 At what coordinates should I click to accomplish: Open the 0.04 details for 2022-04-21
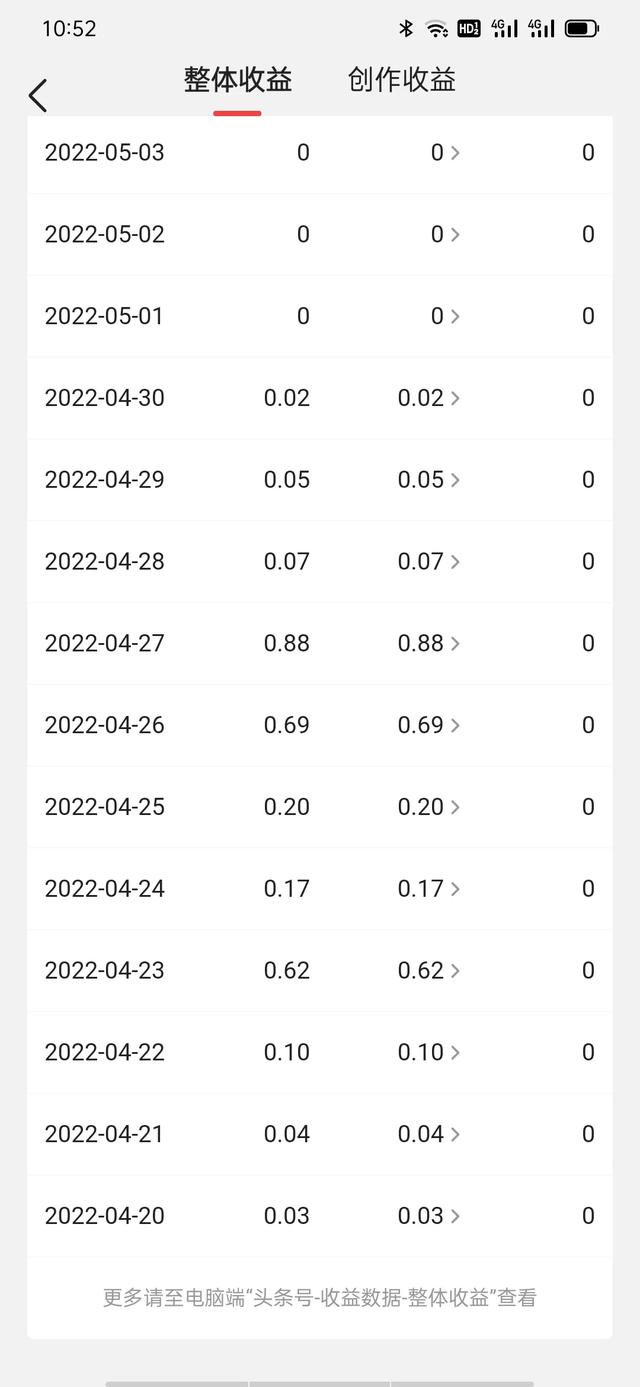[x=455, y=1135]
